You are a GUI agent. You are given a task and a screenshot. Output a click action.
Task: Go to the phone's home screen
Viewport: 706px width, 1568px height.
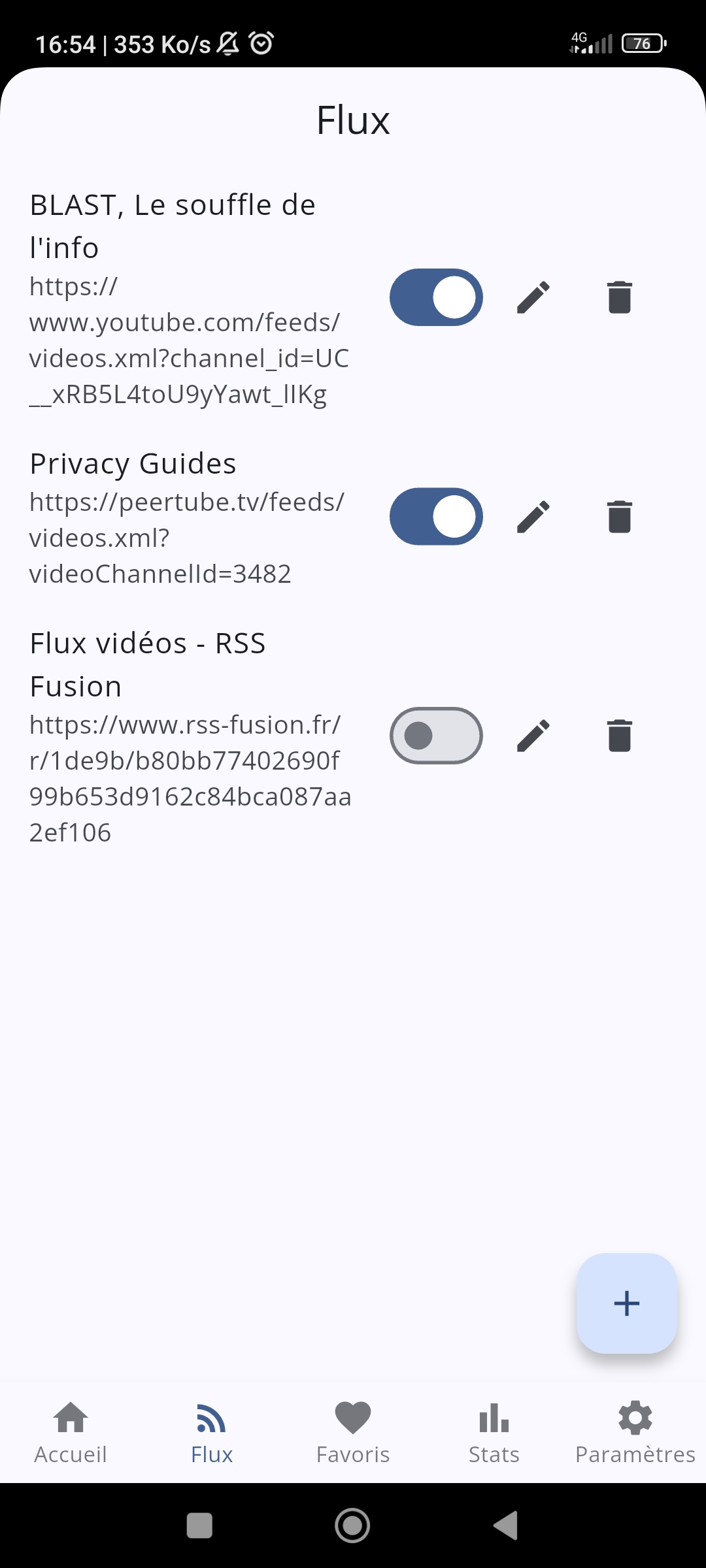(352, 1526)
